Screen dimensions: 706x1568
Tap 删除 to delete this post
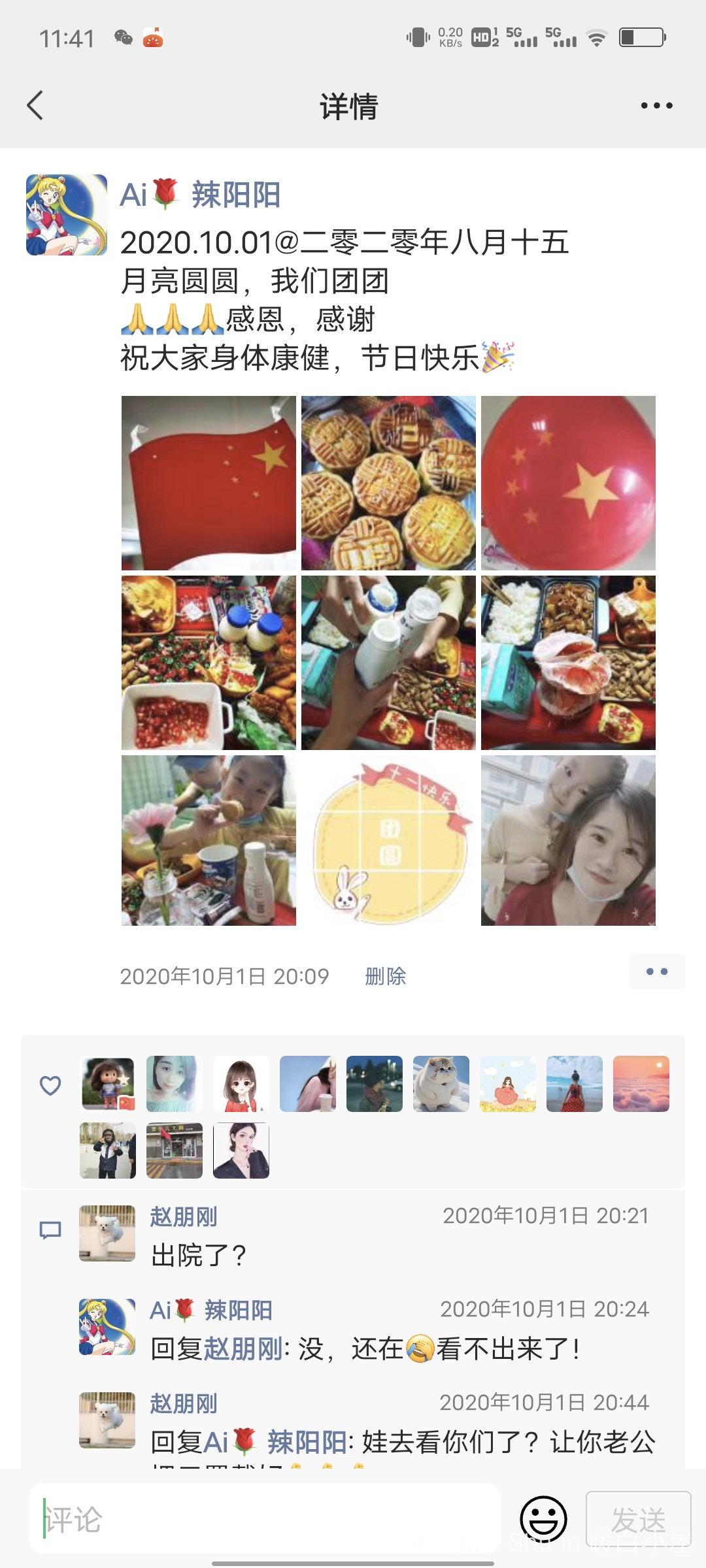pos(385,976)
